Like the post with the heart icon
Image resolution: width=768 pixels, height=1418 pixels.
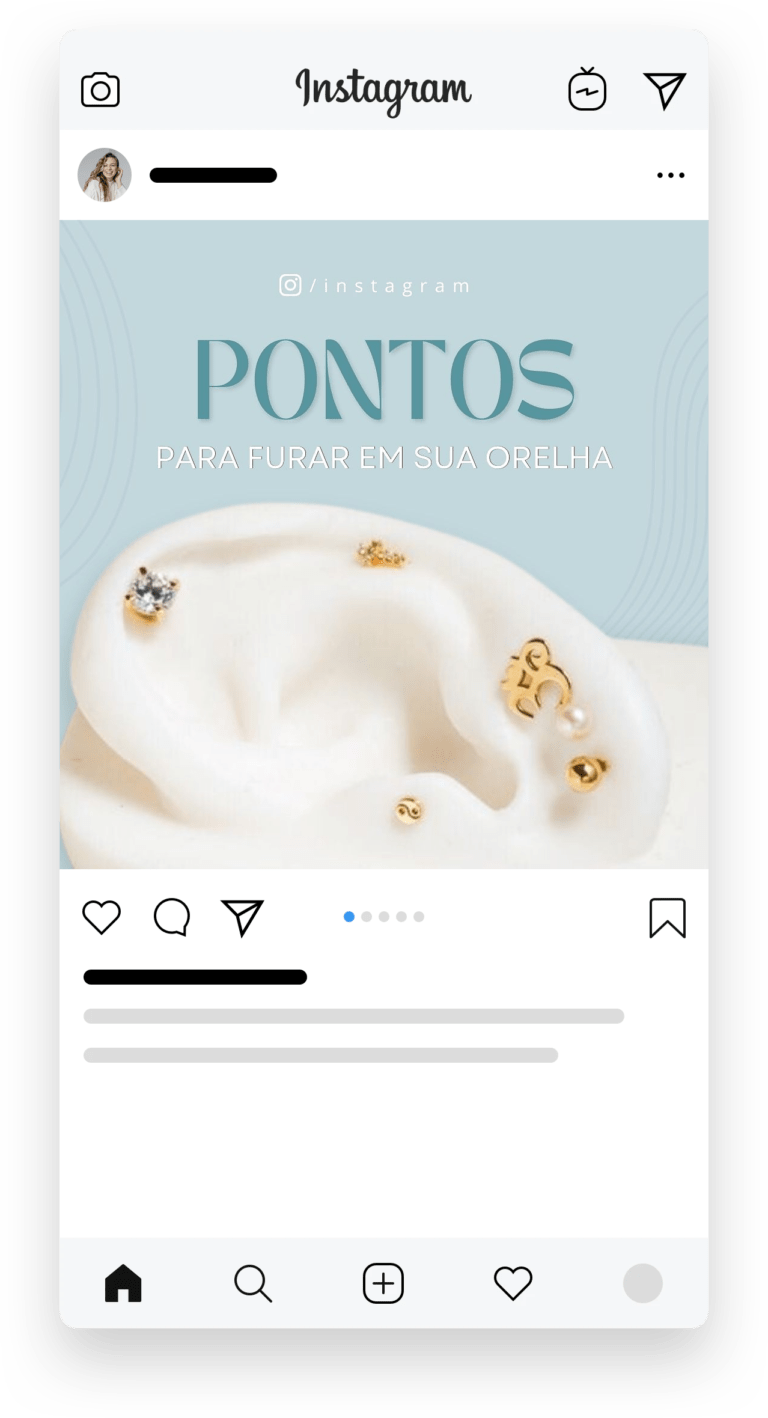pyautogui.click(x=100, y=916)
